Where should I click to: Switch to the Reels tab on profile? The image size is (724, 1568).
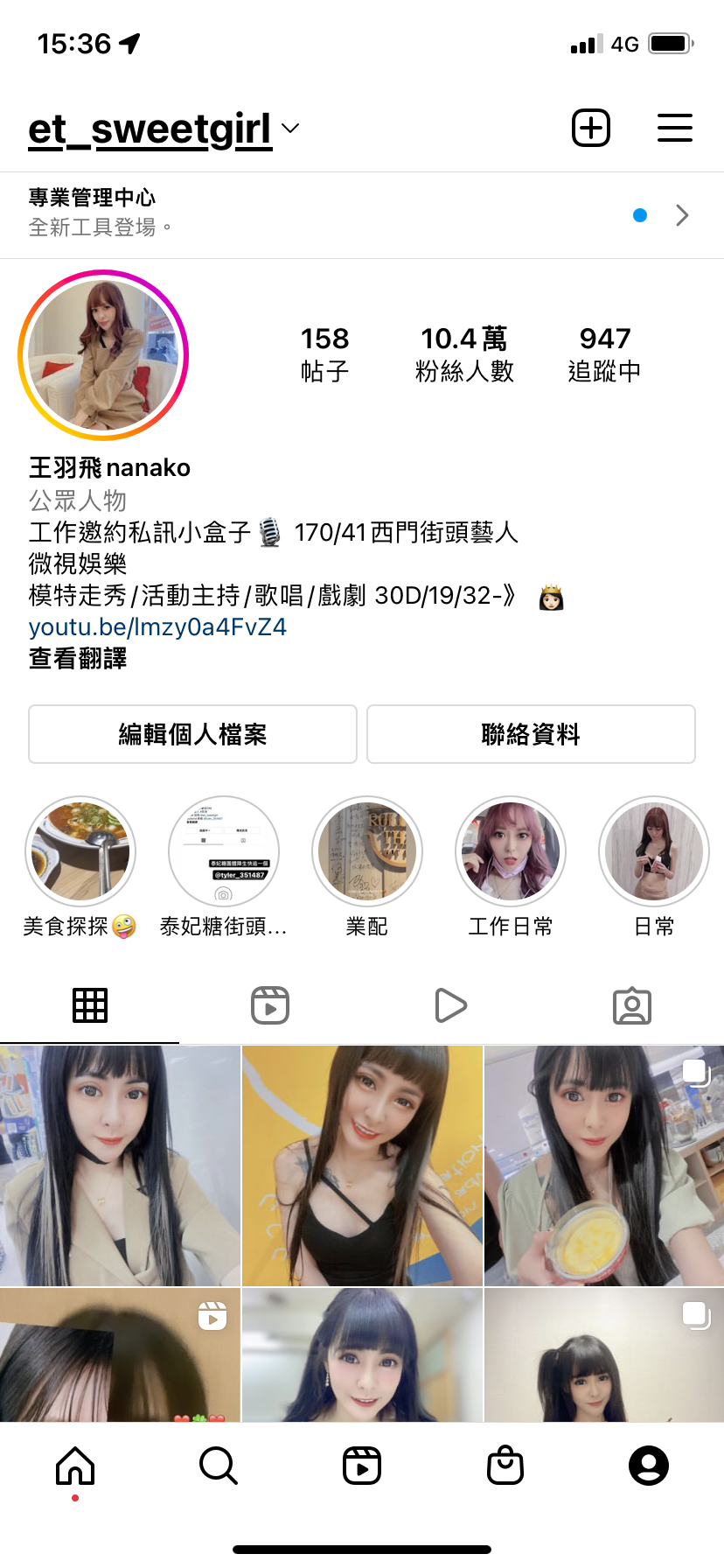click(x=270, y=1006)
